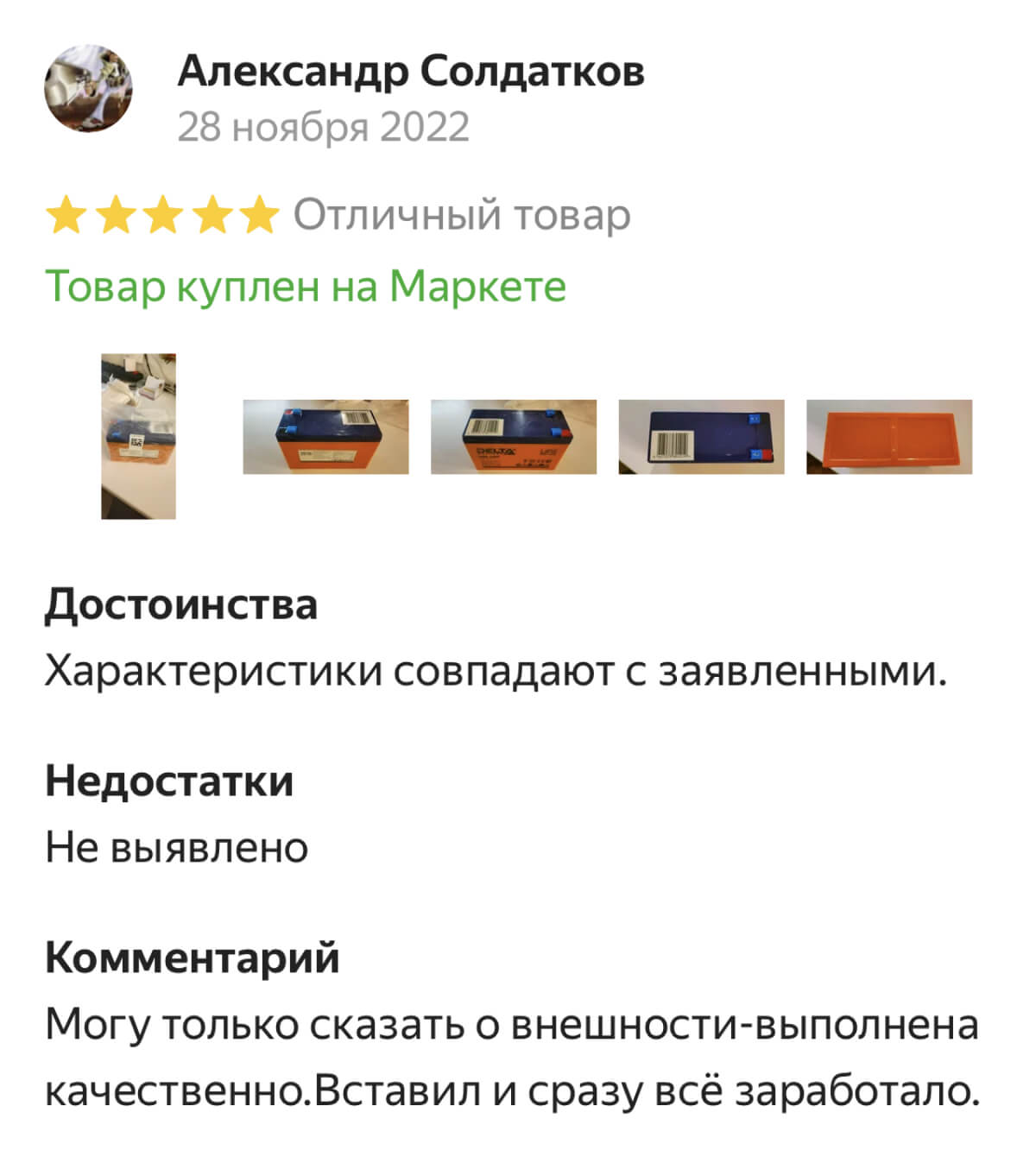View the photo of the battery's blank side
The width and height of the screenshot is (1036, 1157).
325,437
